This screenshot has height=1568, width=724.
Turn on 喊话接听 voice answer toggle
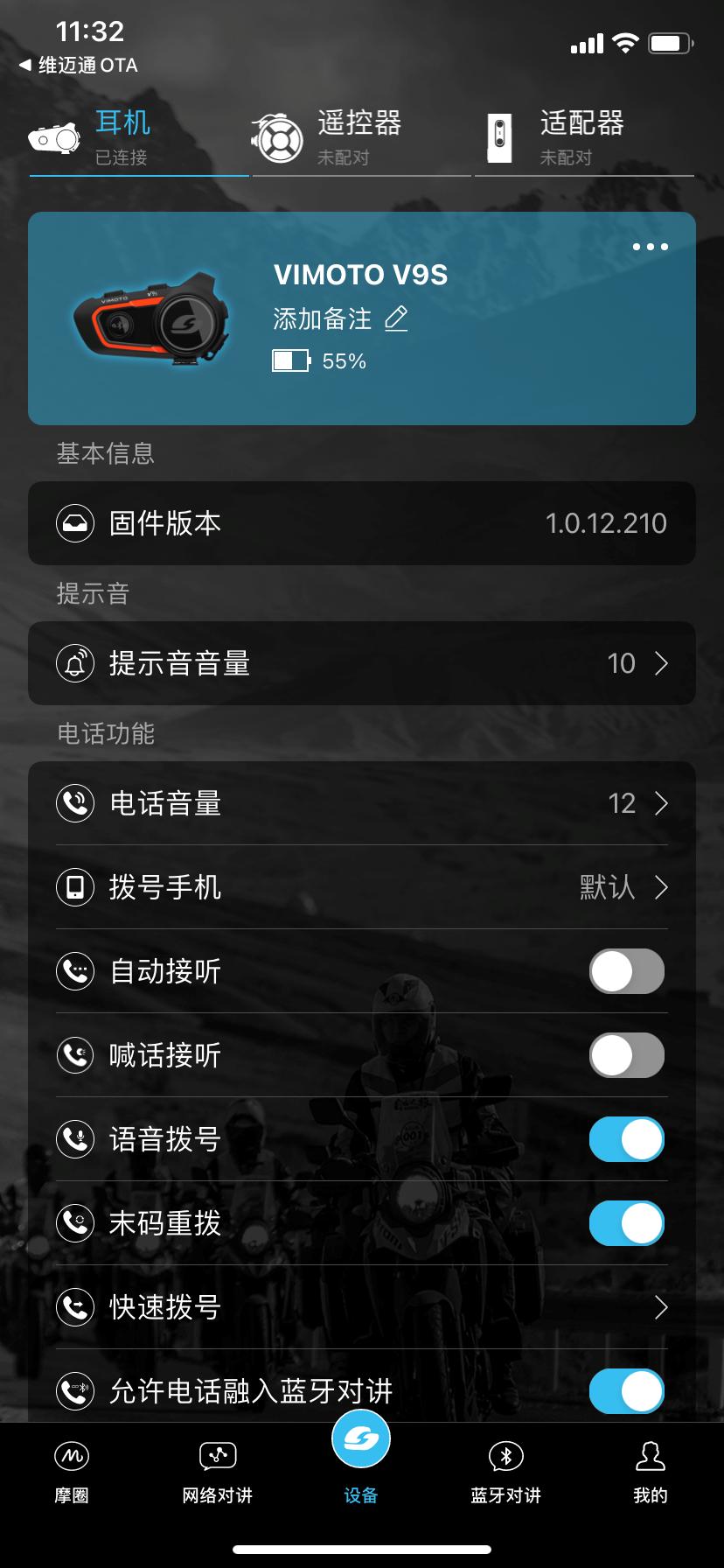[x=626, y=1055]
